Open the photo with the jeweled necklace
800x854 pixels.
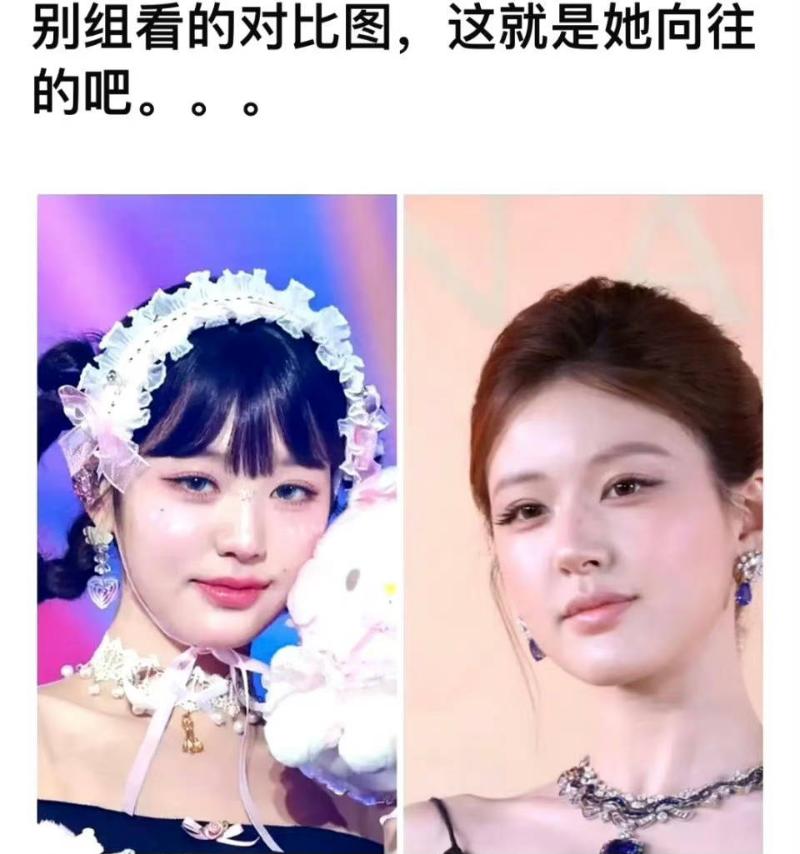[583, 523]
